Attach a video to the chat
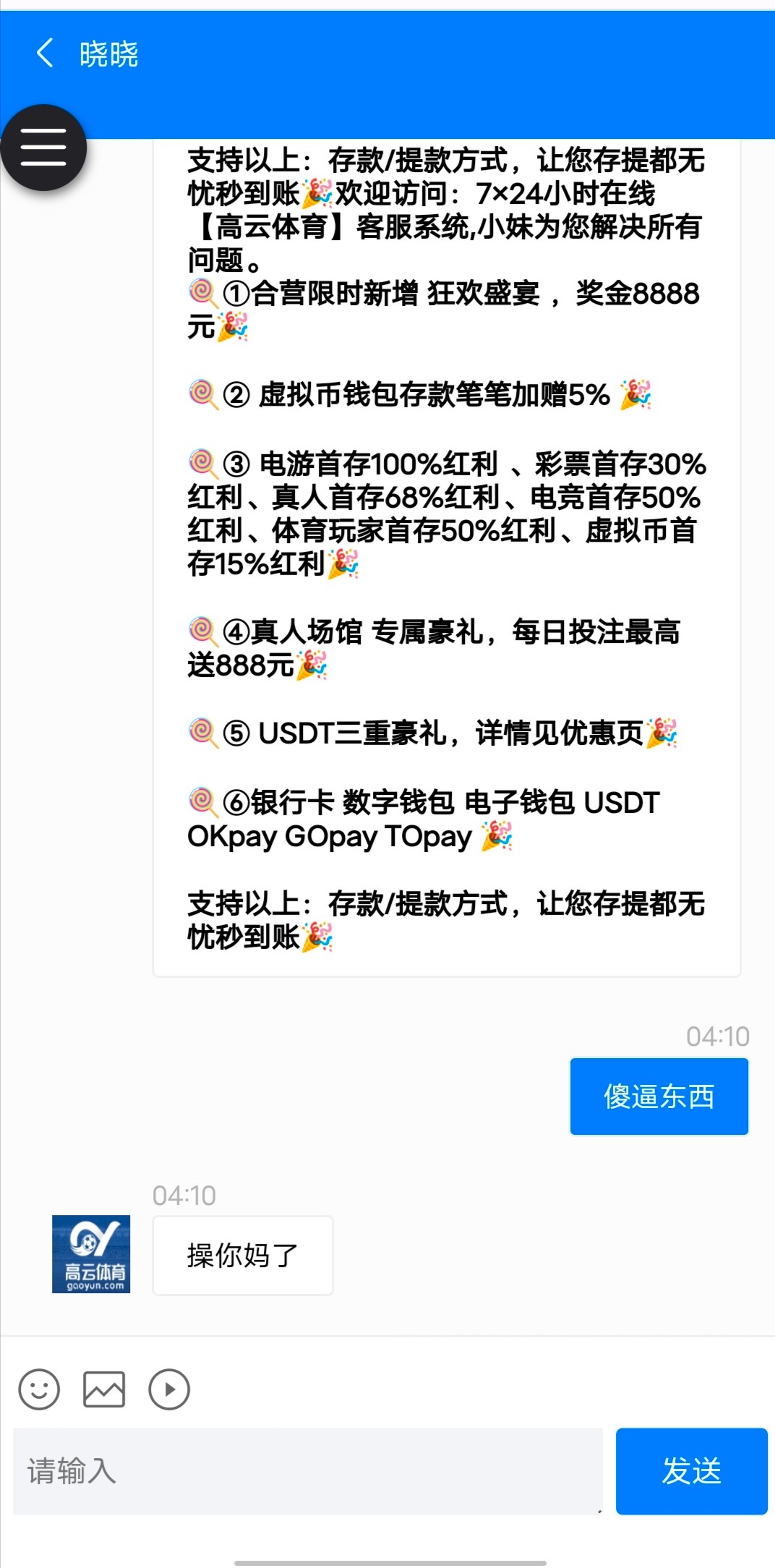This screenshot has width=775, height=1568. [x=169, y=1389]
